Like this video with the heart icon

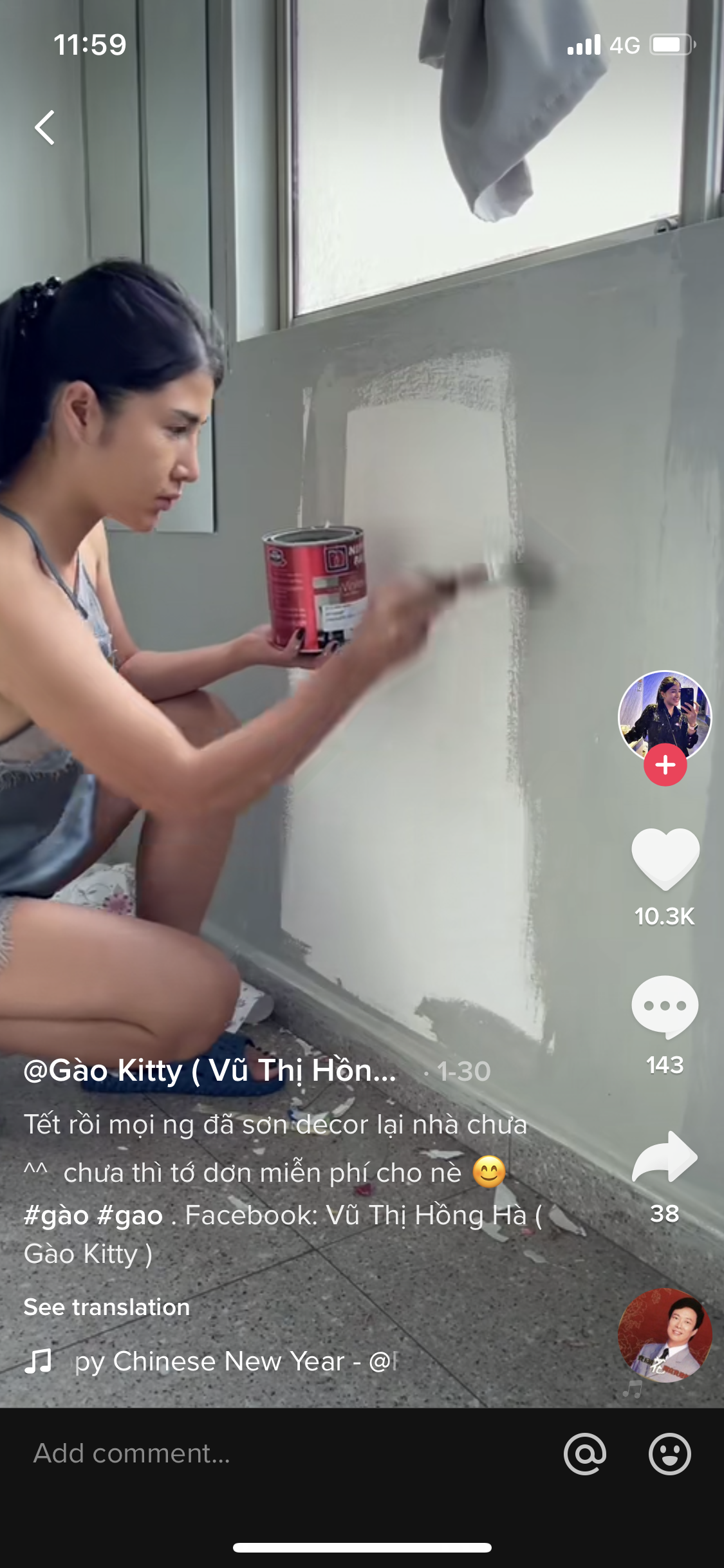[665, 859]
